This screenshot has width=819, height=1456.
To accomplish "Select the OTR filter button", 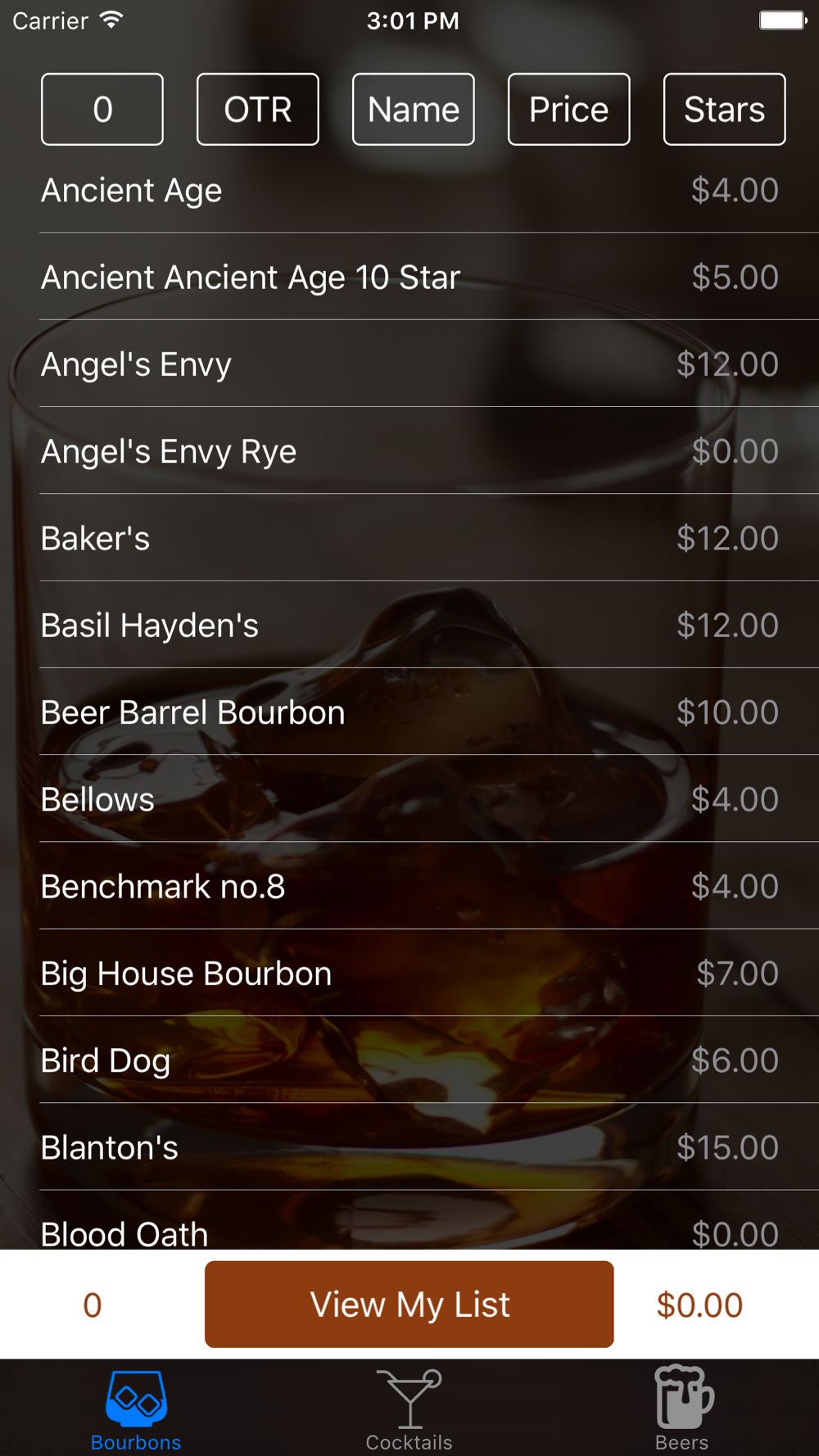I will tap(258, 109).
